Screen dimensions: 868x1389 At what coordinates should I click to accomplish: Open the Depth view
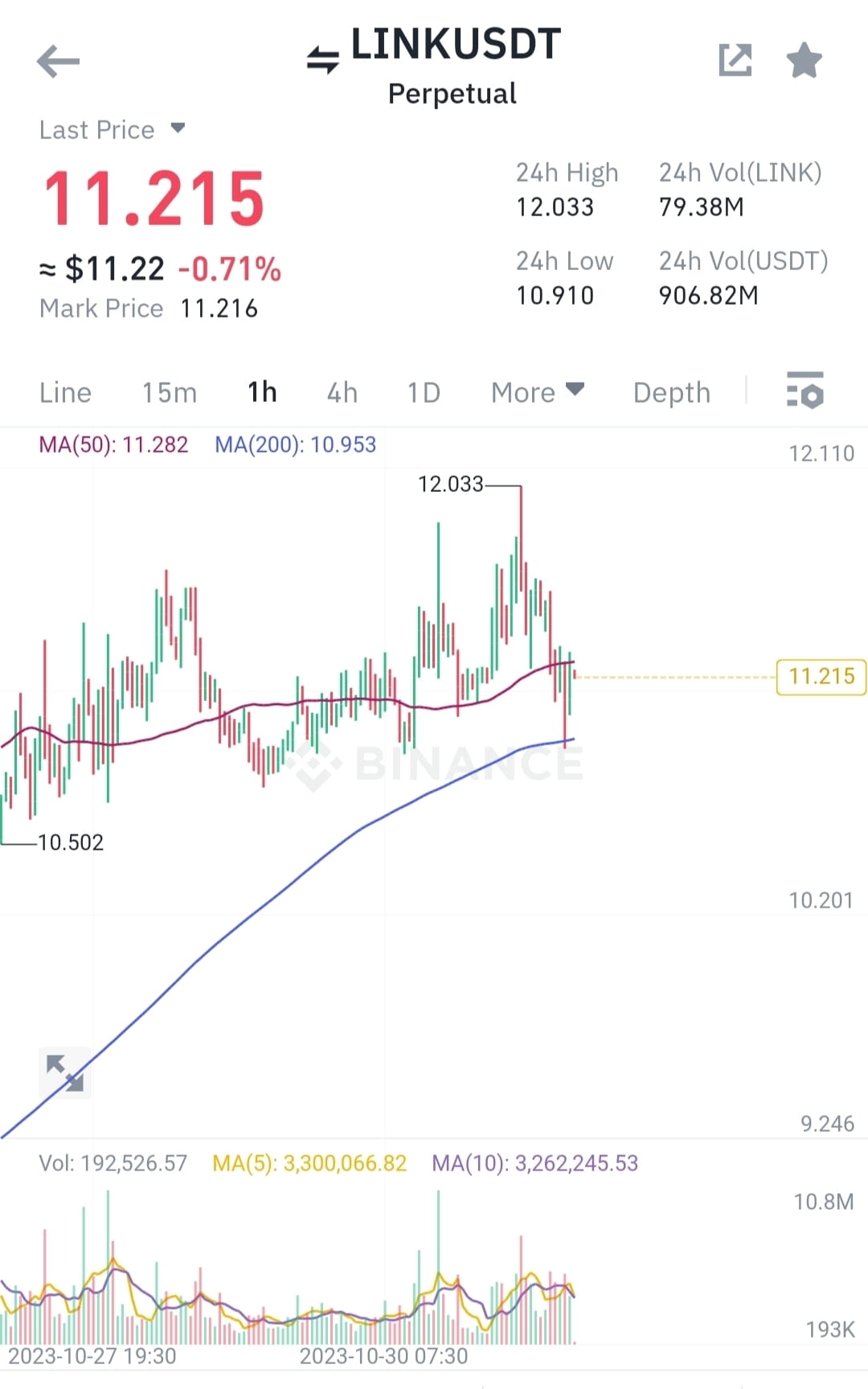671,392
